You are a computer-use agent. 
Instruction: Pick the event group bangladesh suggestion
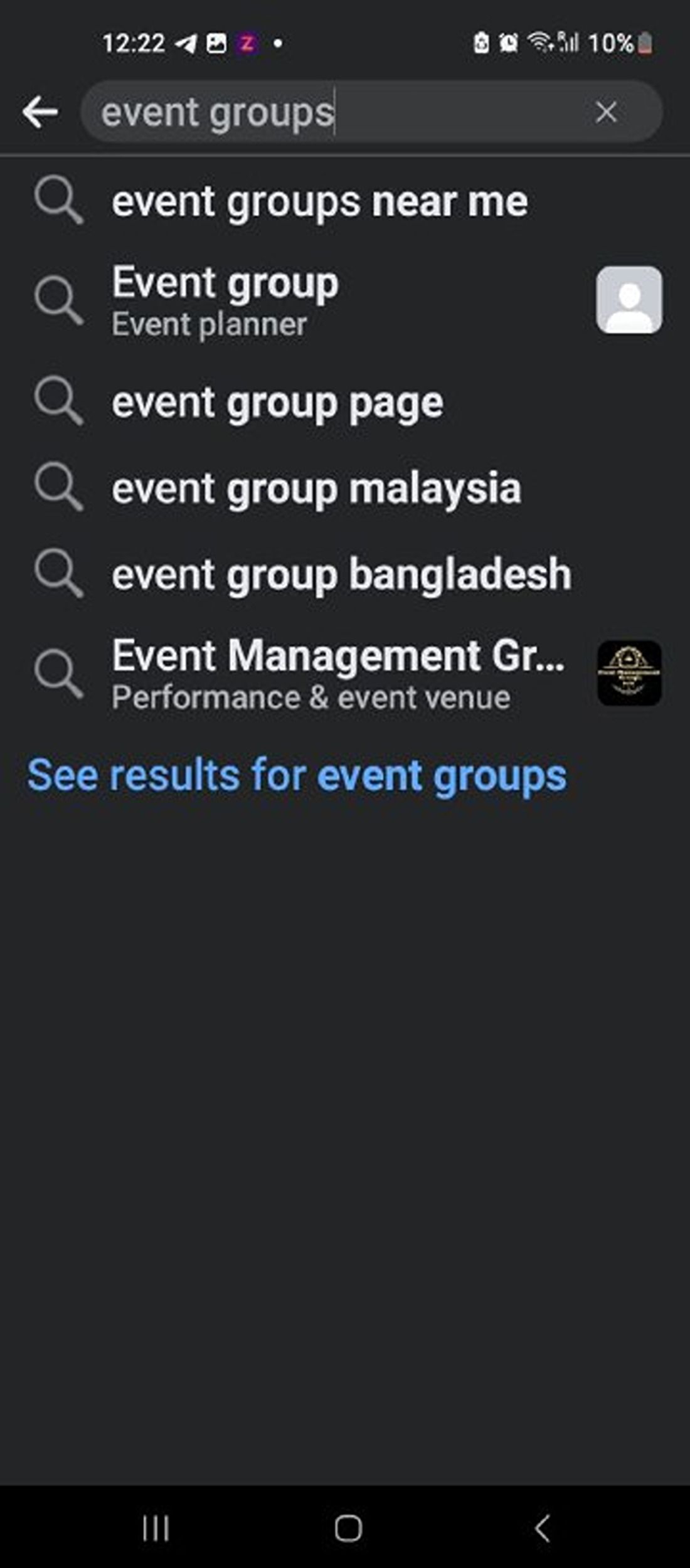[341, 574]
